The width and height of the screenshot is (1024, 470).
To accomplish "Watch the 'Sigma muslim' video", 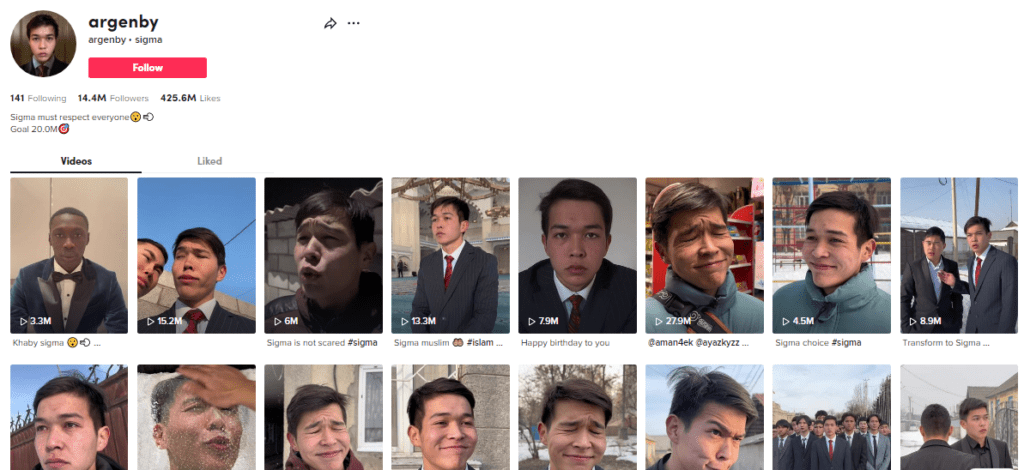I will click(450, 255).
